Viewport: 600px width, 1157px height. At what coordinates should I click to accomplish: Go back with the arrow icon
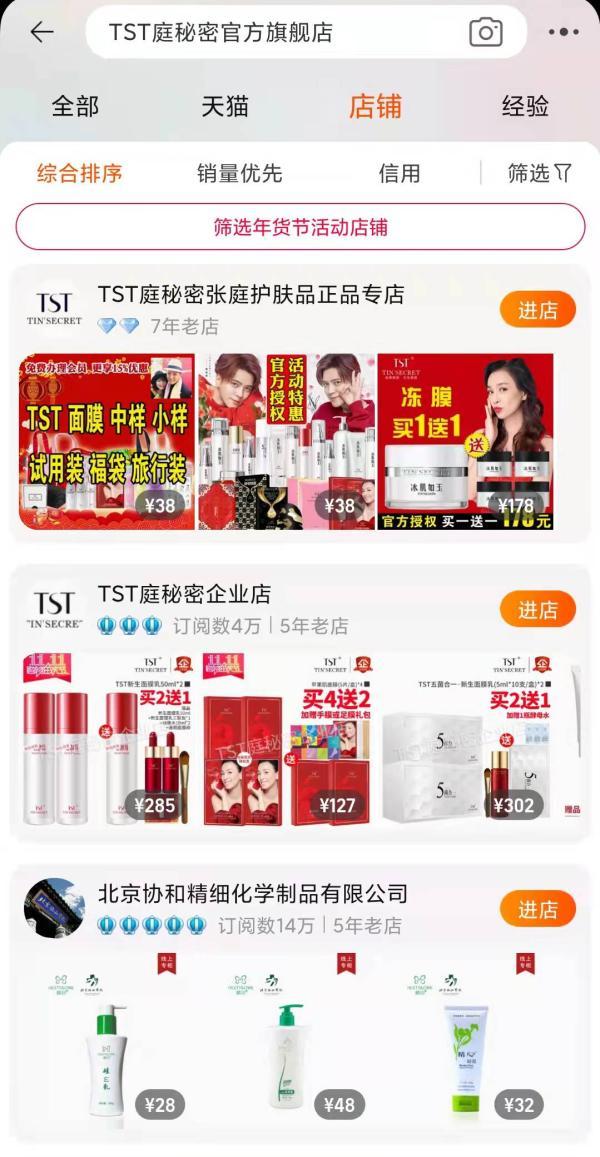coord(42,32)
